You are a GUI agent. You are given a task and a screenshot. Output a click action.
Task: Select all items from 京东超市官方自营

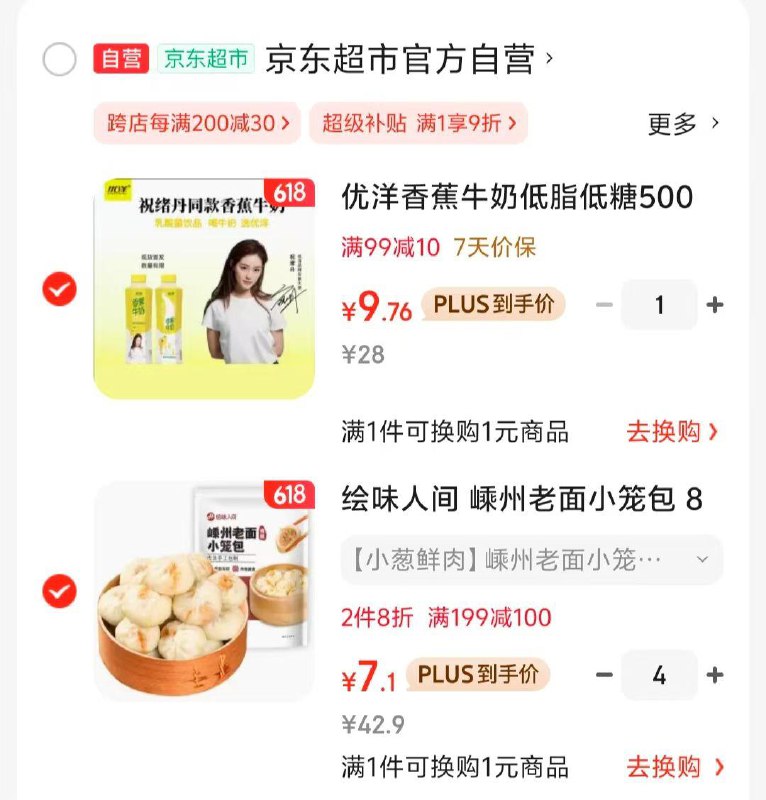pyautogui.click(x=59, y=60)
